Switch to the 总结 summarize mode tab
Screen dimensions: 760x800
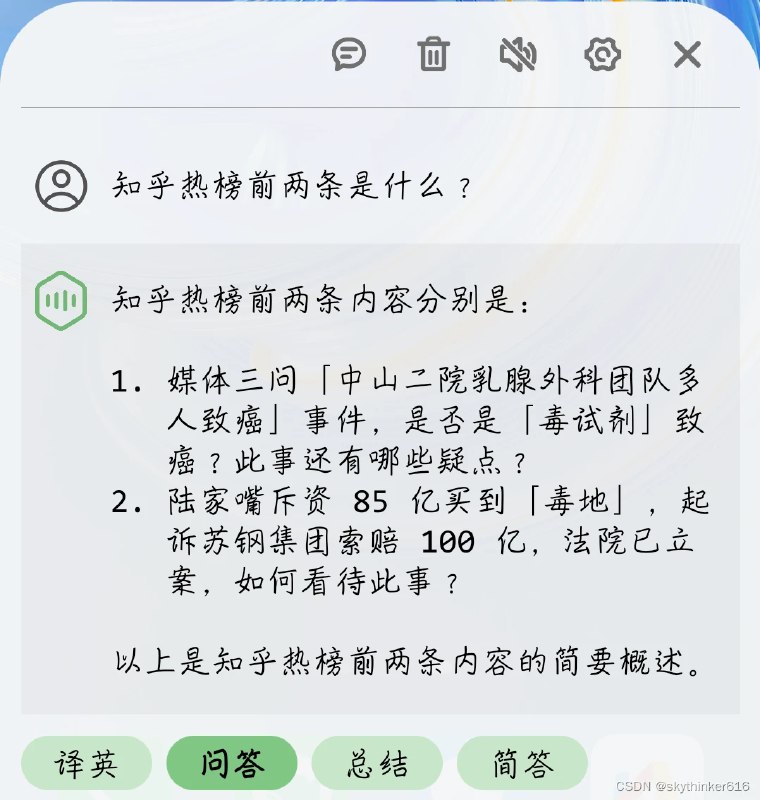point(378,763)
